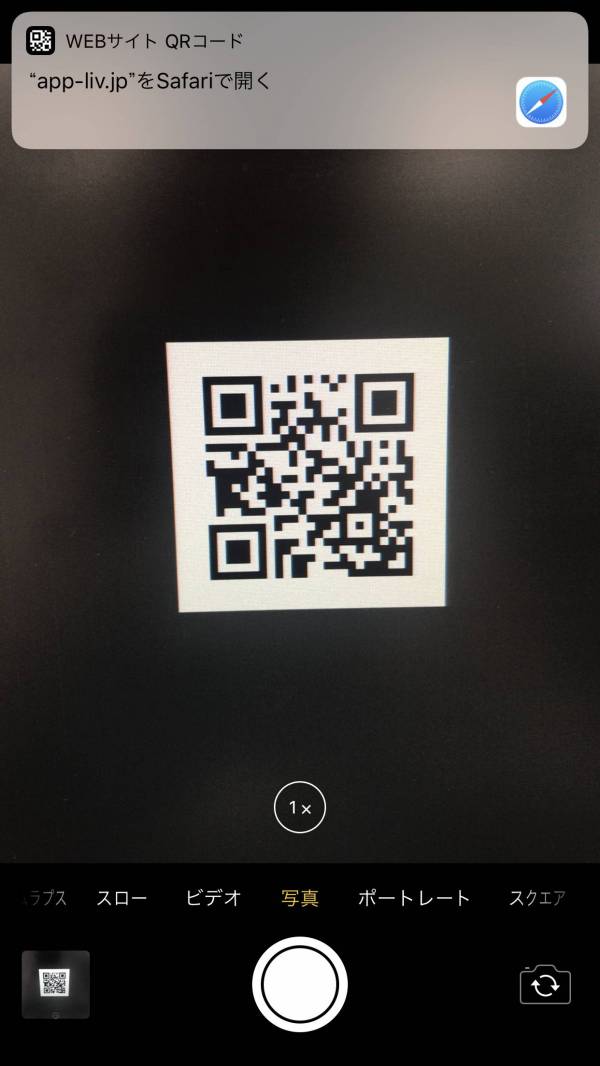Image resolution: width=600 pixels, height=1066 pixels.
Task: Tap the 1× zoom button
Action: pos(300,808)
